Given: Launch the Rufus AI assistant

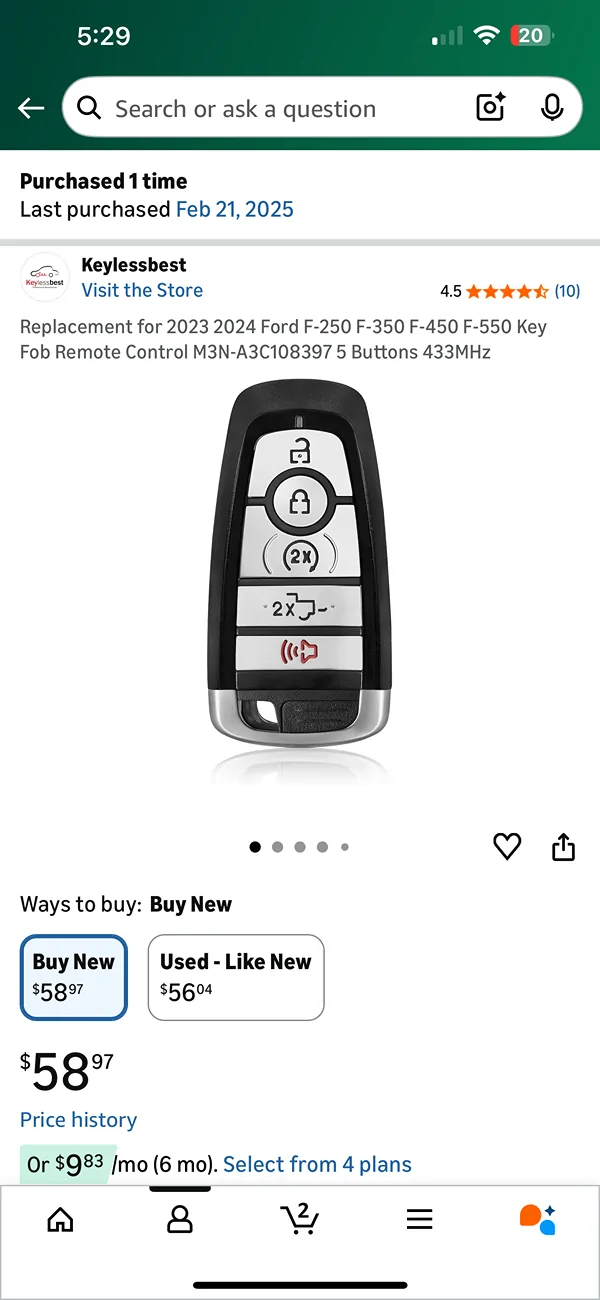Looking at the screenshot, I should 538,1218.
